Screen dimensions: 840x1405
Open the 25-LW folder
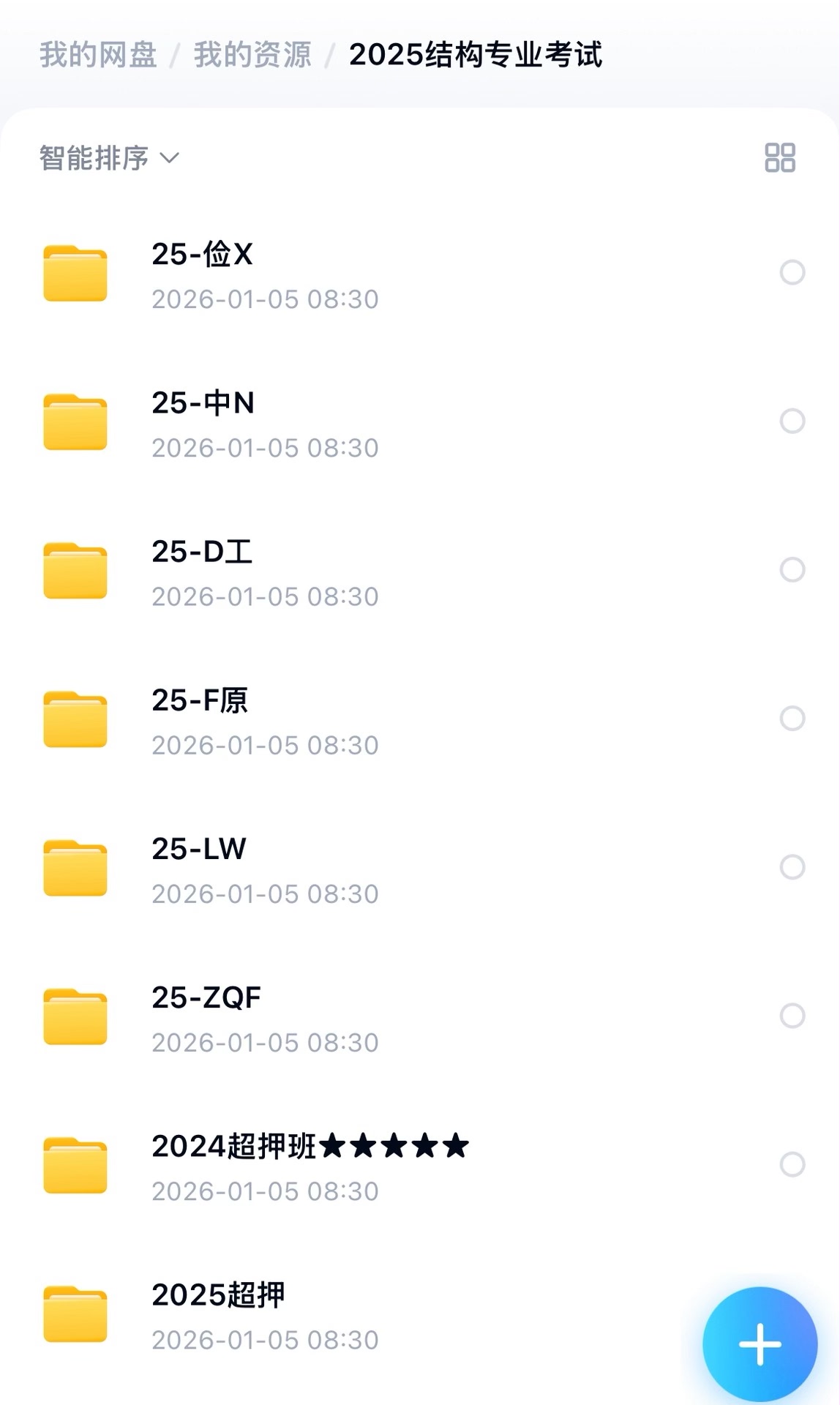point(199,849)
